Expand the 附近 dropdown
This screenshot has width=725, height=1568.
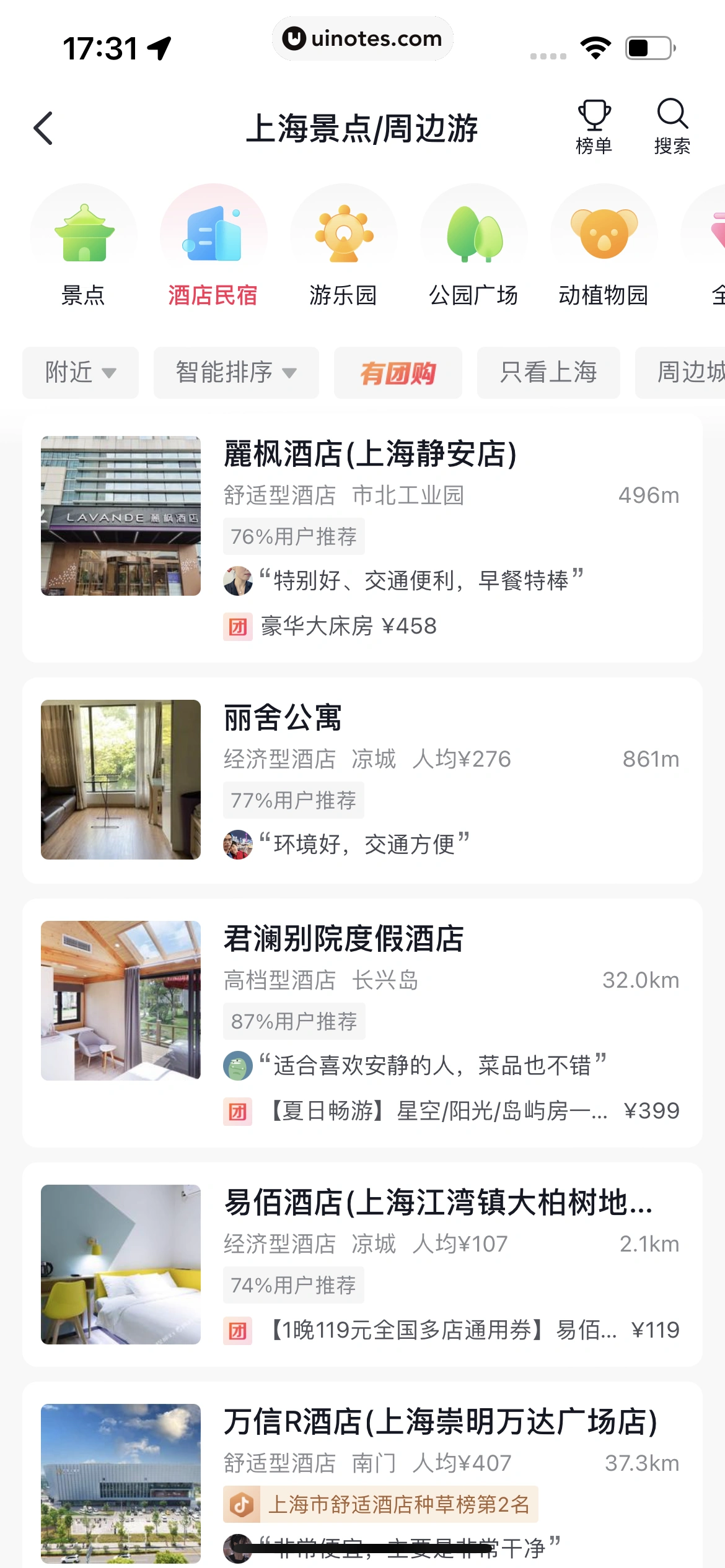(80, 372)
